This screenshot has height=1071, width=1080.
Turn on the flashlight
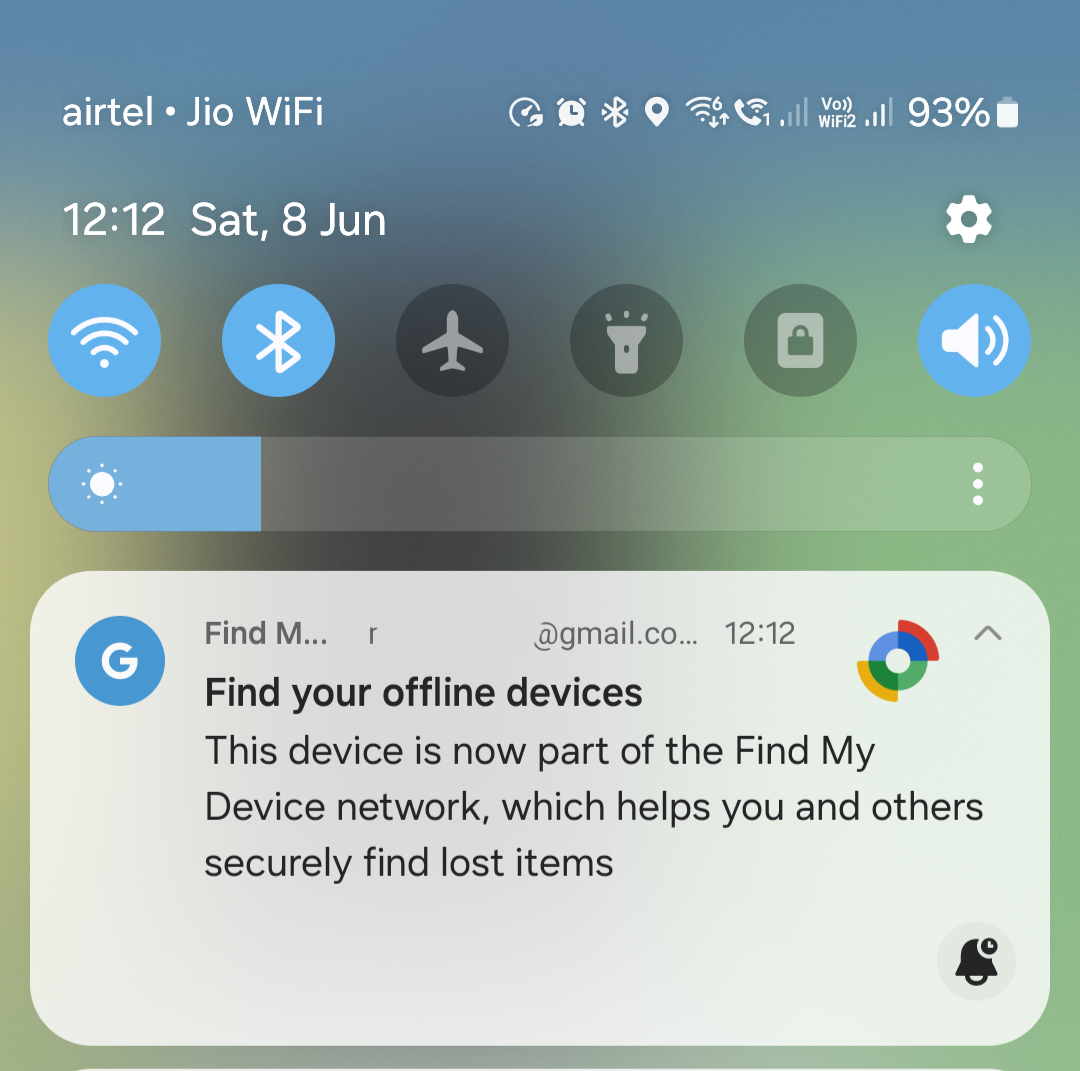point(626,341)
